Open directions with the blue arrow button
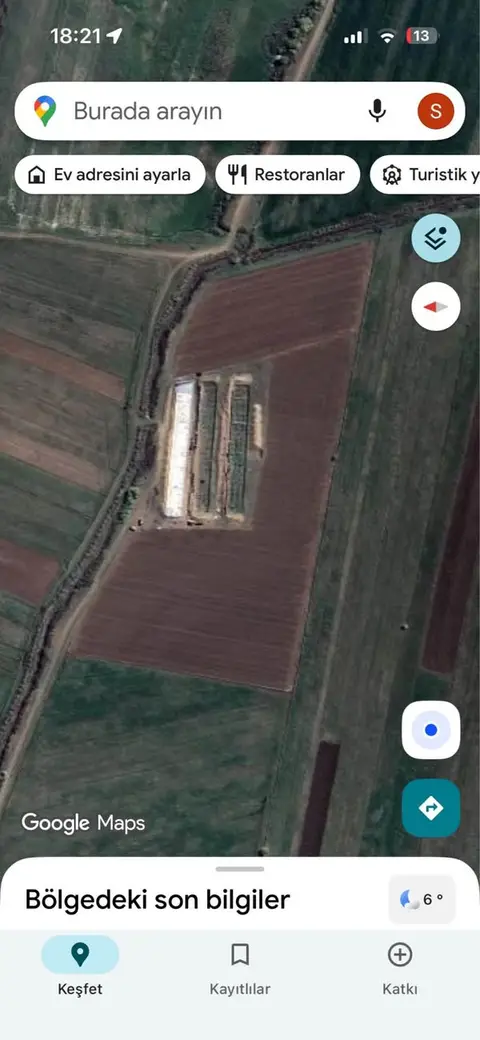The image size is (480, 1040). (431, 808)
